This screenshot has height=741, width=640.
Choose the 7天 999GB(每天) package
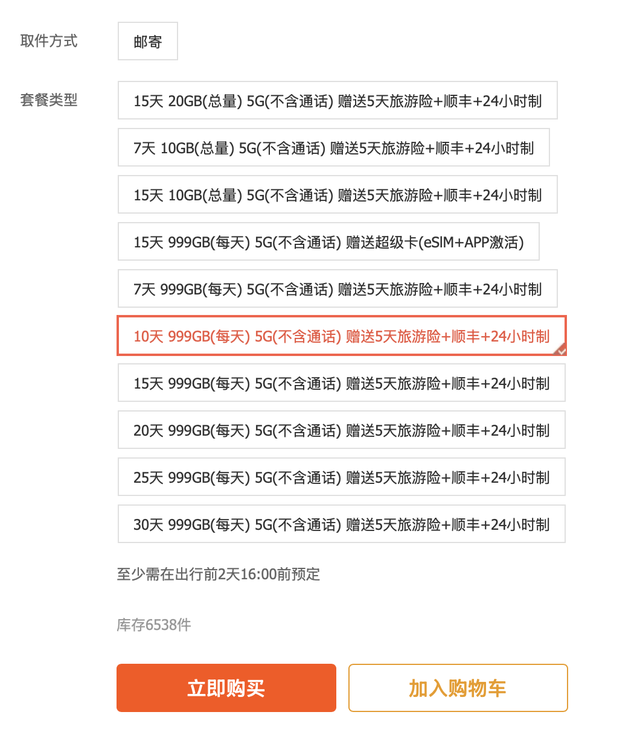[337, 289]
